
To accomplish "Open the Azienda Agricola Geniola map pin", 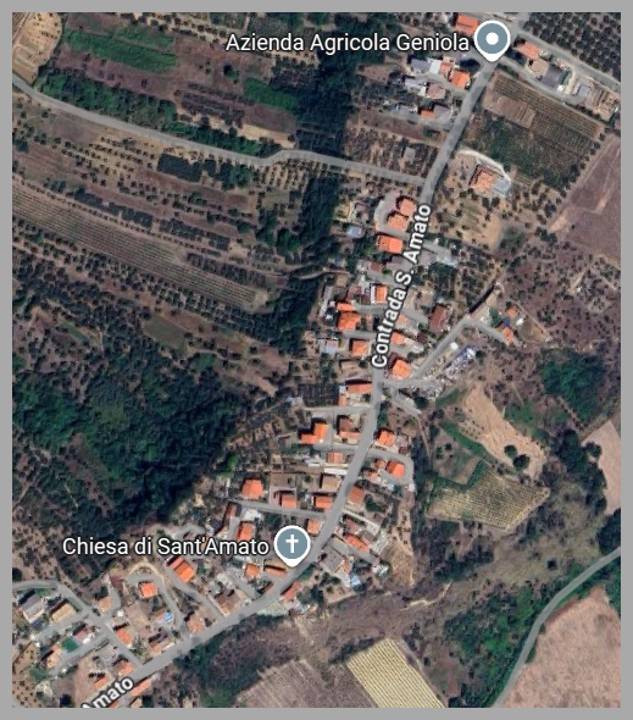I will click(491, 41).
